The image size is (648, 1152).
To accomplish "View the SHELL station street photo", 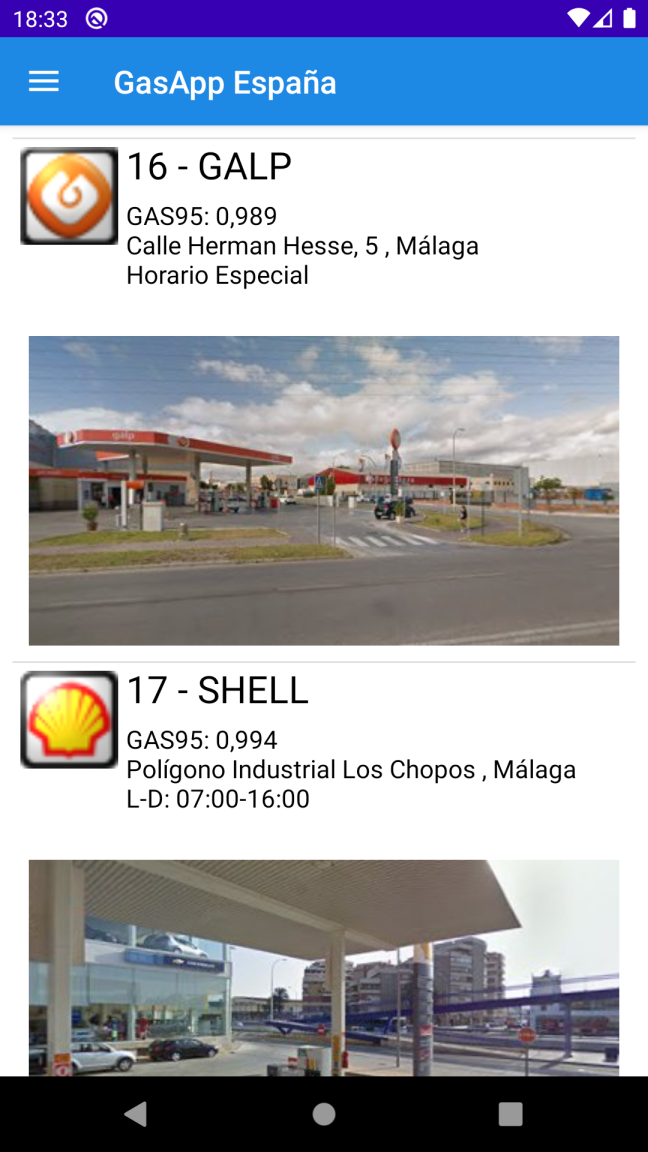I will coord(324,967).
